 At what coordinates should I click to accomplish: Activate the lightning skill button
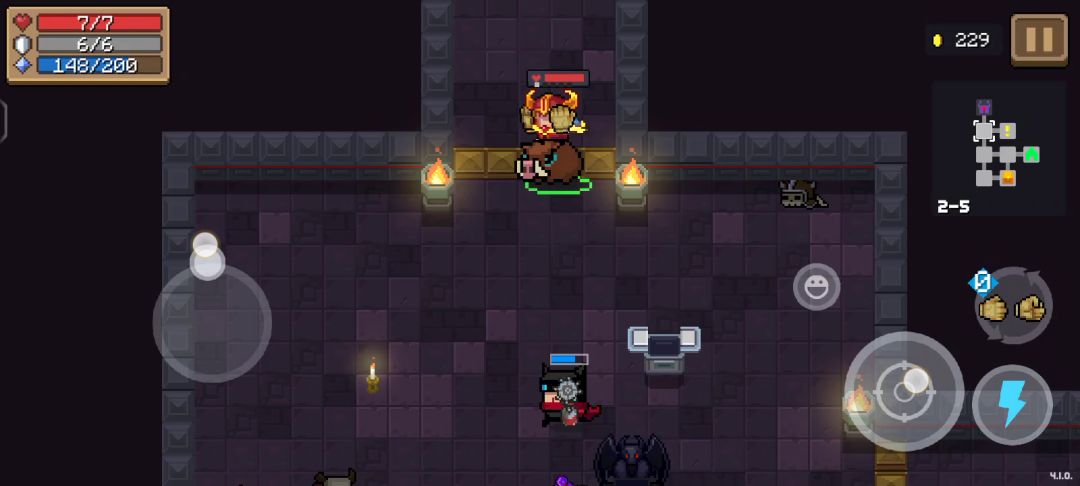[x=1011, y=404]
